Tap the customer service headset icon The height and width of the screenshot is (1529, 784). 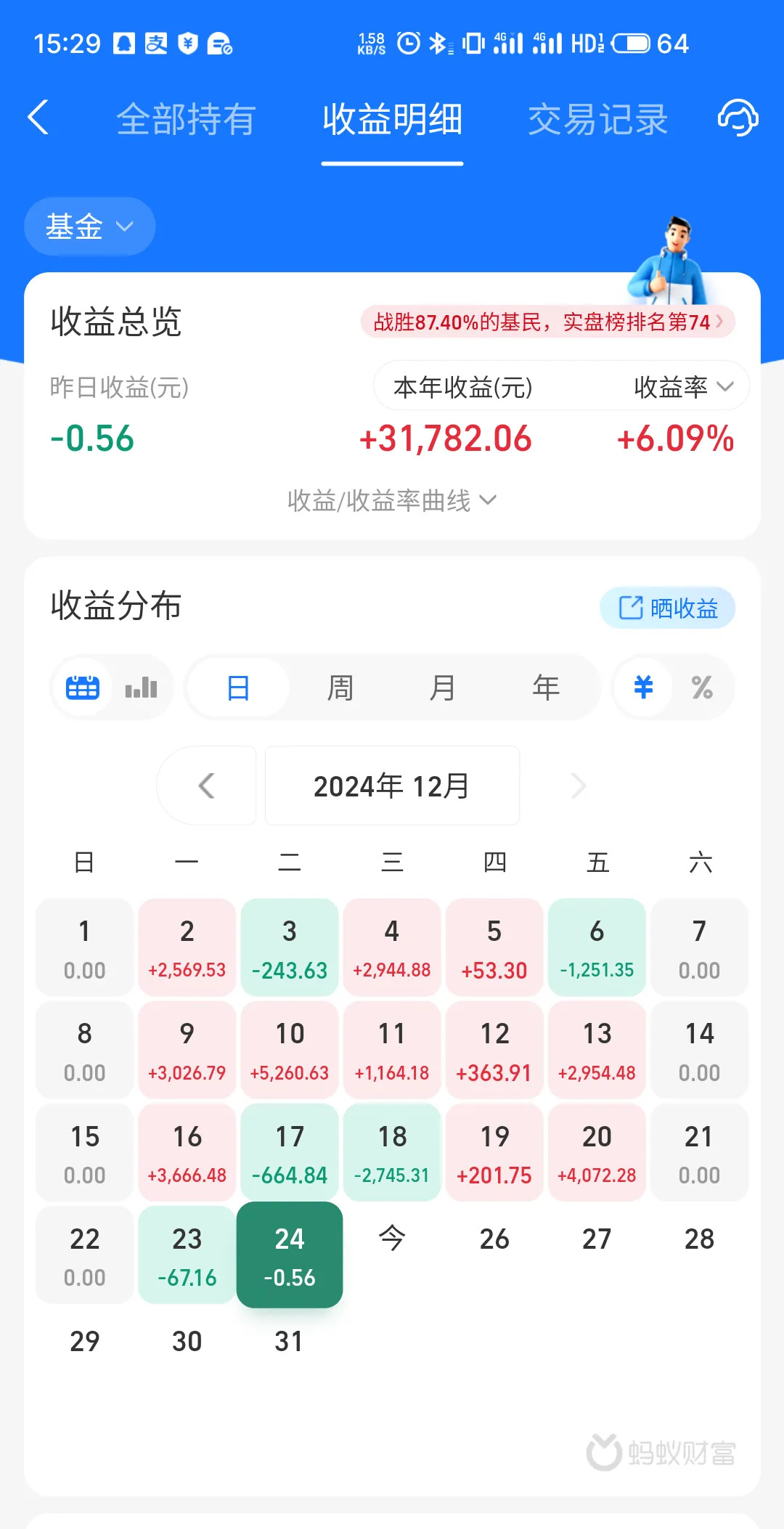tap(736, 118)
